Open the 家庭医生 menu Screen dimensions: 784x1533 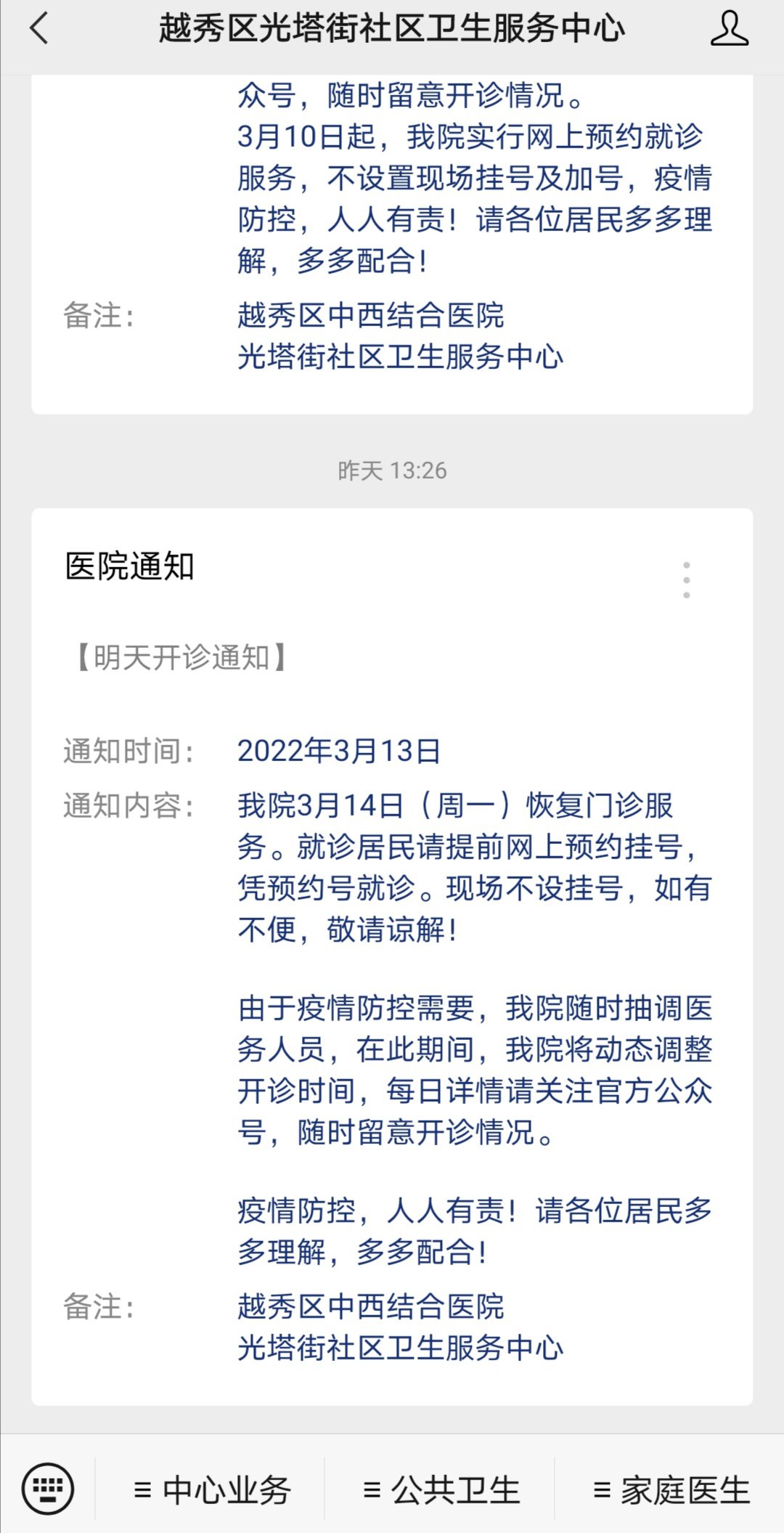click(x=671, y=1490)
